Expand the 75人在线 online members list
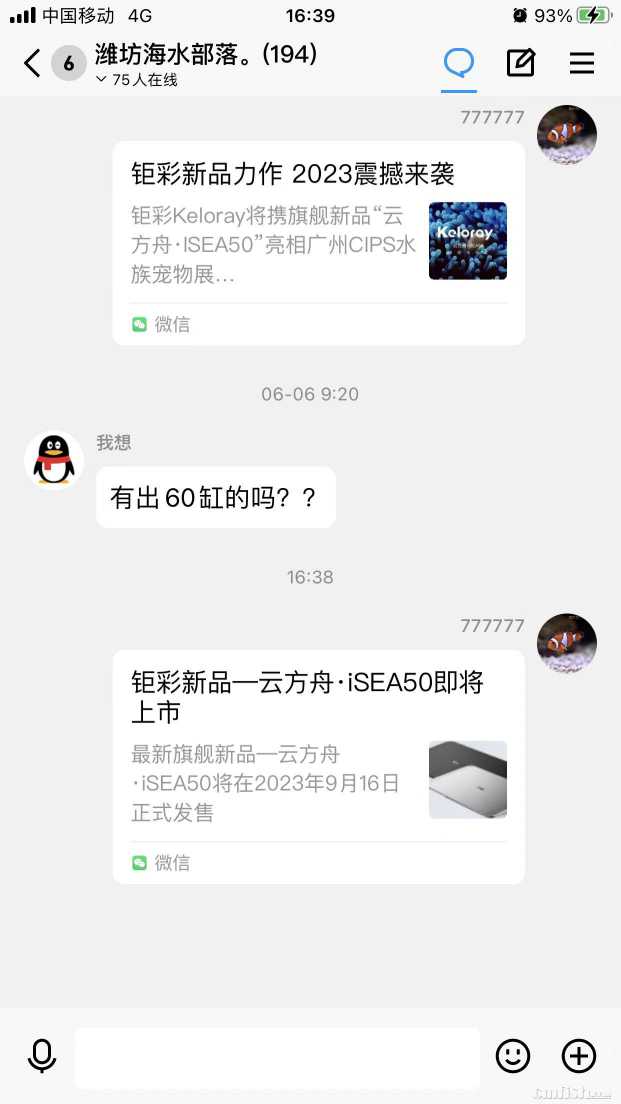The width and height of the screenshot is (621, 1104). click(x=137, y=81)
